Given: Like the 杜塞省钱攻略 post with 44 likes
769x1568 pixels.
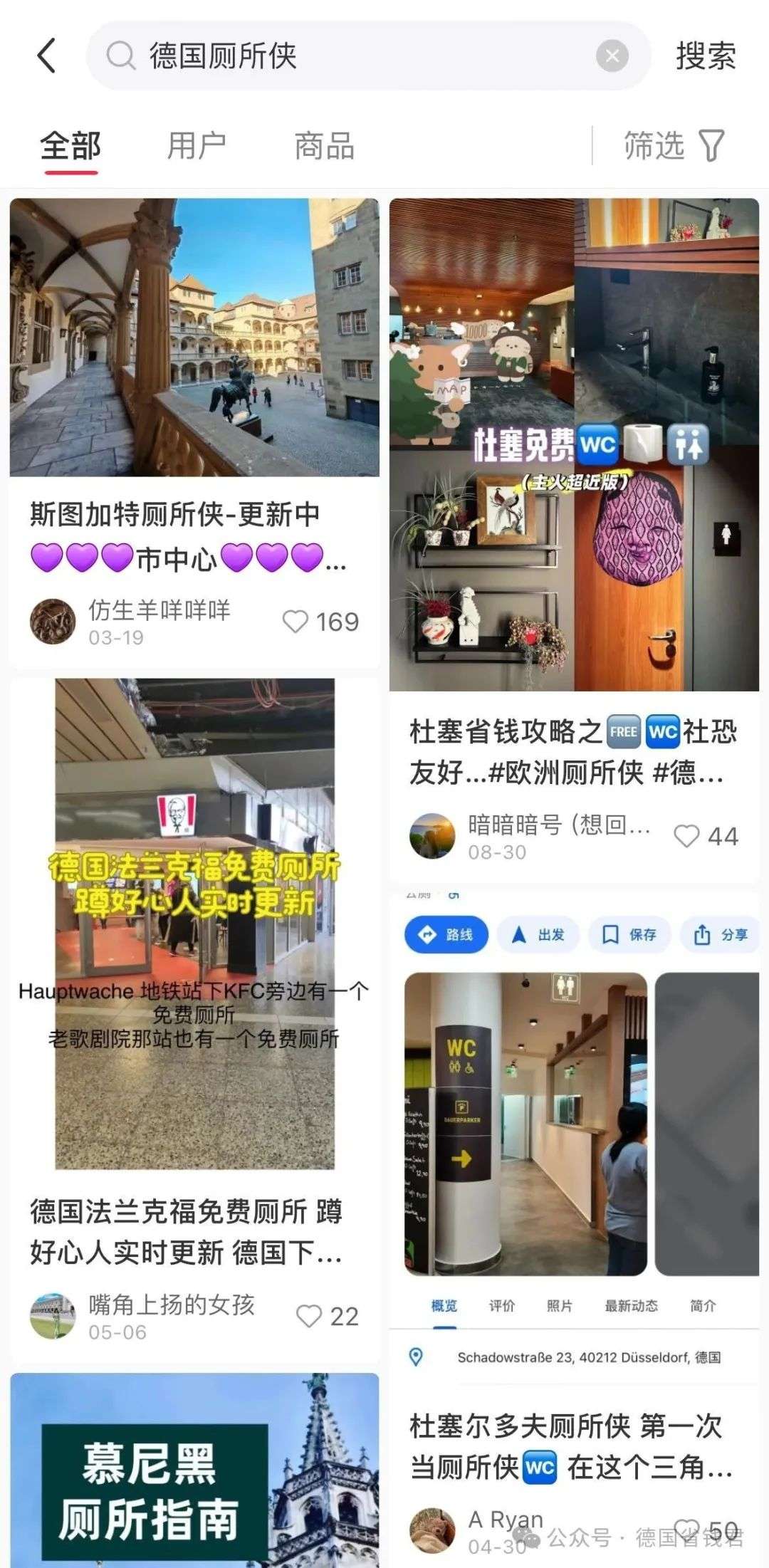Looking at the screenshot, I should coord(686,836).
